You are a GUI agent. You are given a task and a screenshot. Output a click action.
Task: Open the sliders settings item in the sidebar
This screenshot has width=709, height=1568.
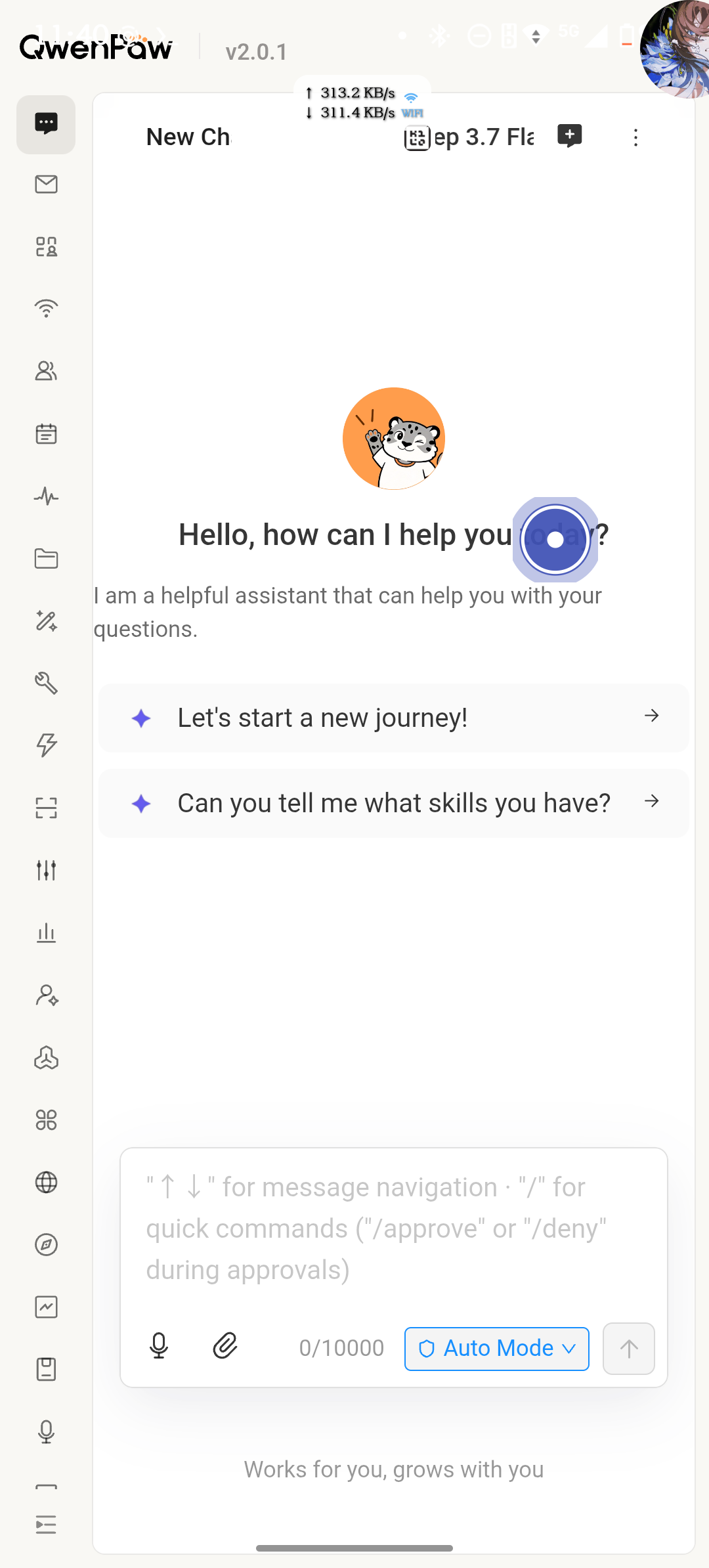(x=46, y=871)
